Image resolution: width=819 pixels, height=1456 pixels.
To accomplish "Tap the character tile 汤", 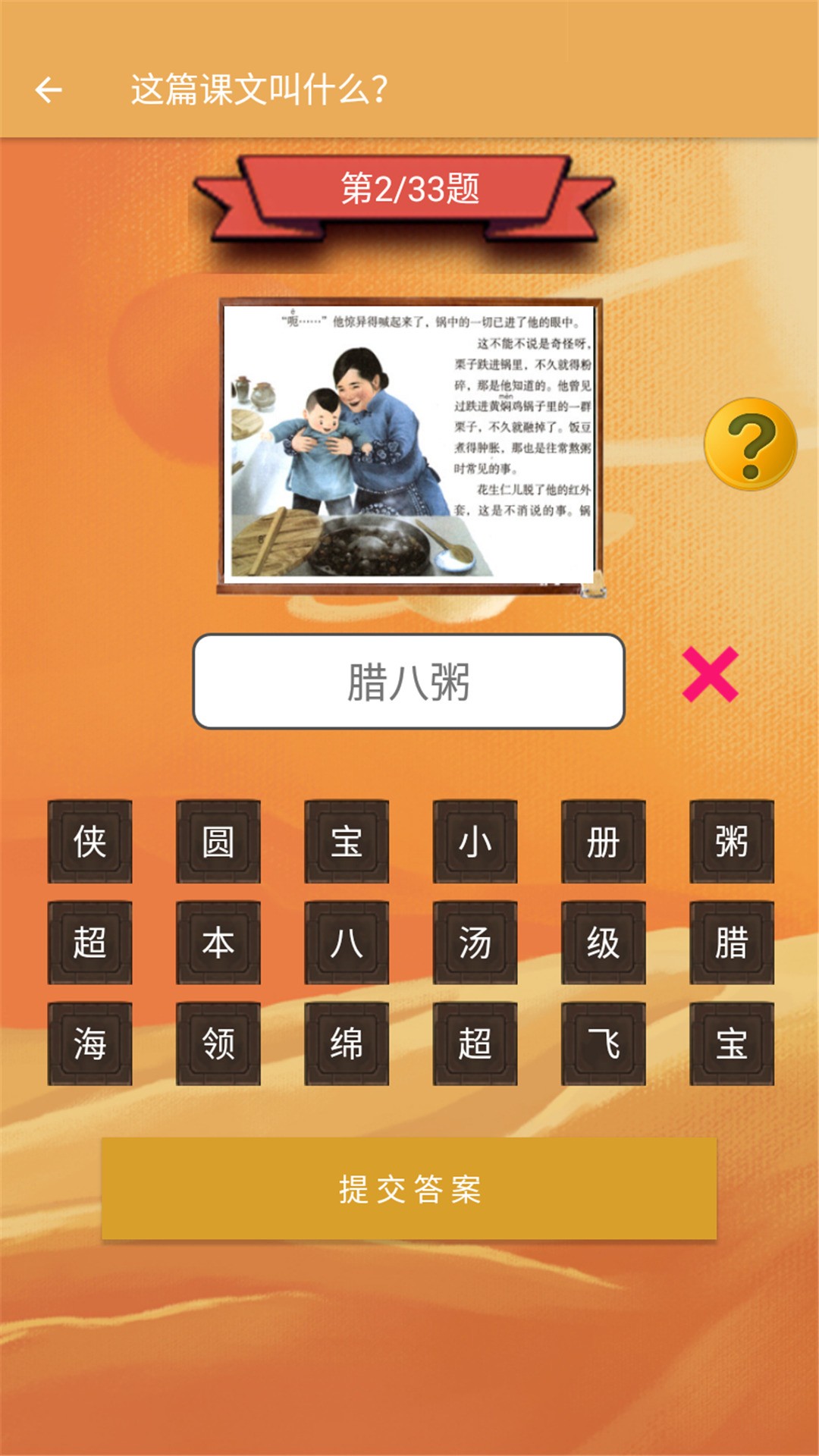I will [475, 943].
